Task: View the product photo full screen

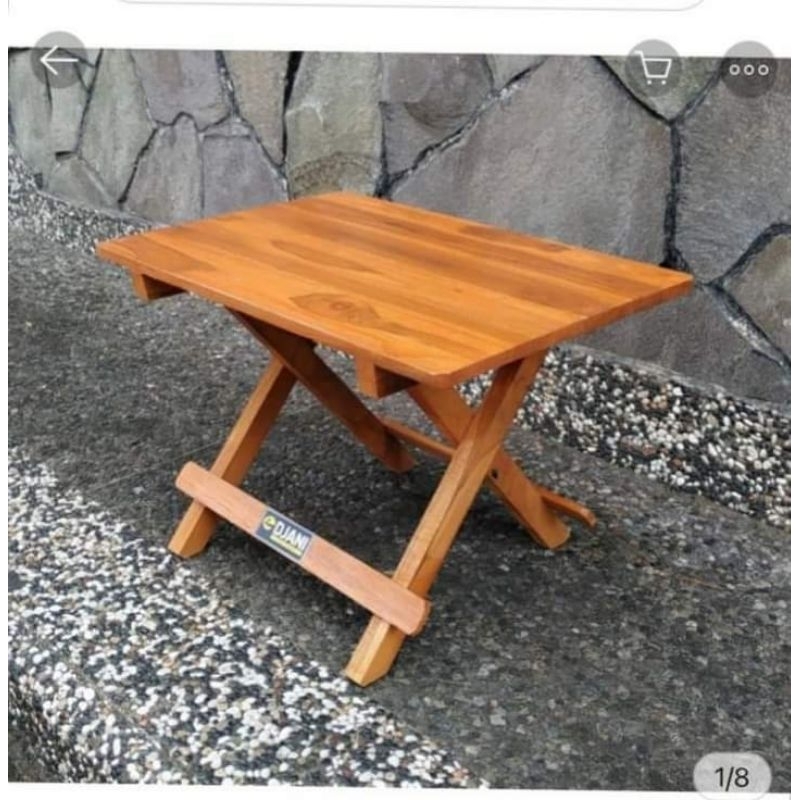Action: (x=400, y=420)
